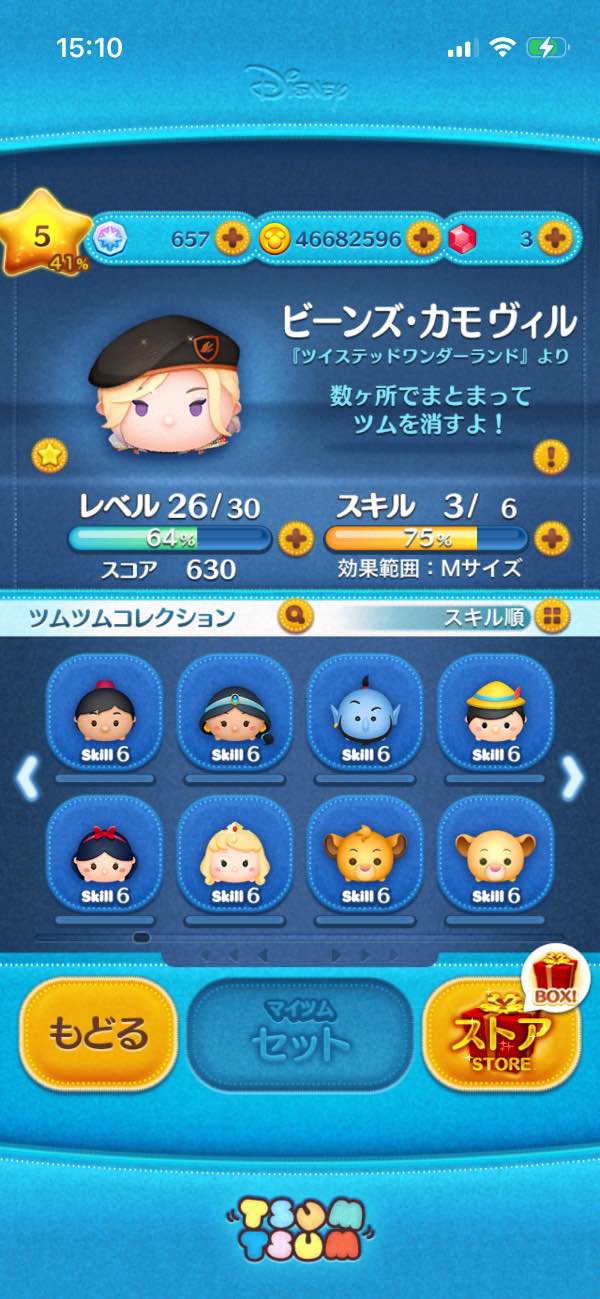This screenshot has height=1299, width=600.
Task: Pick the Pinocchio Tsum
Action: point(494,712)
